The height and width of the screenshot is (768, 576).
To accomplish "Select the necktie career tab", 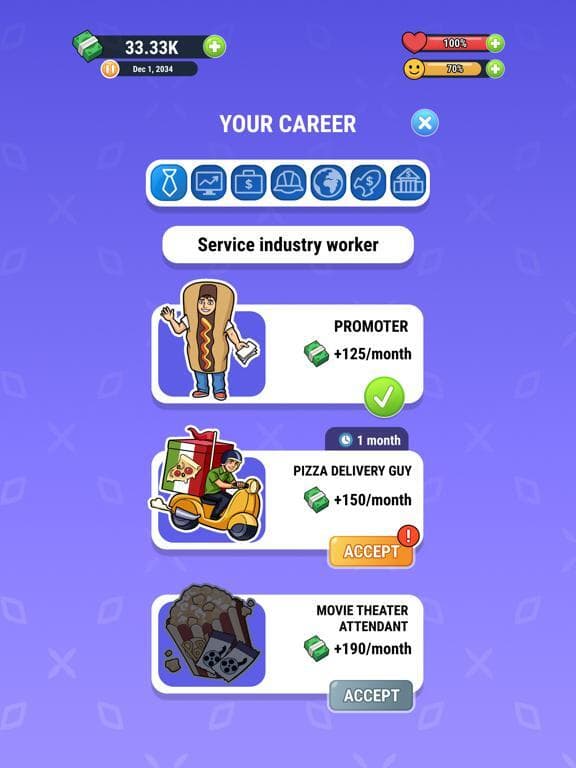I will [x=168, y=183].
